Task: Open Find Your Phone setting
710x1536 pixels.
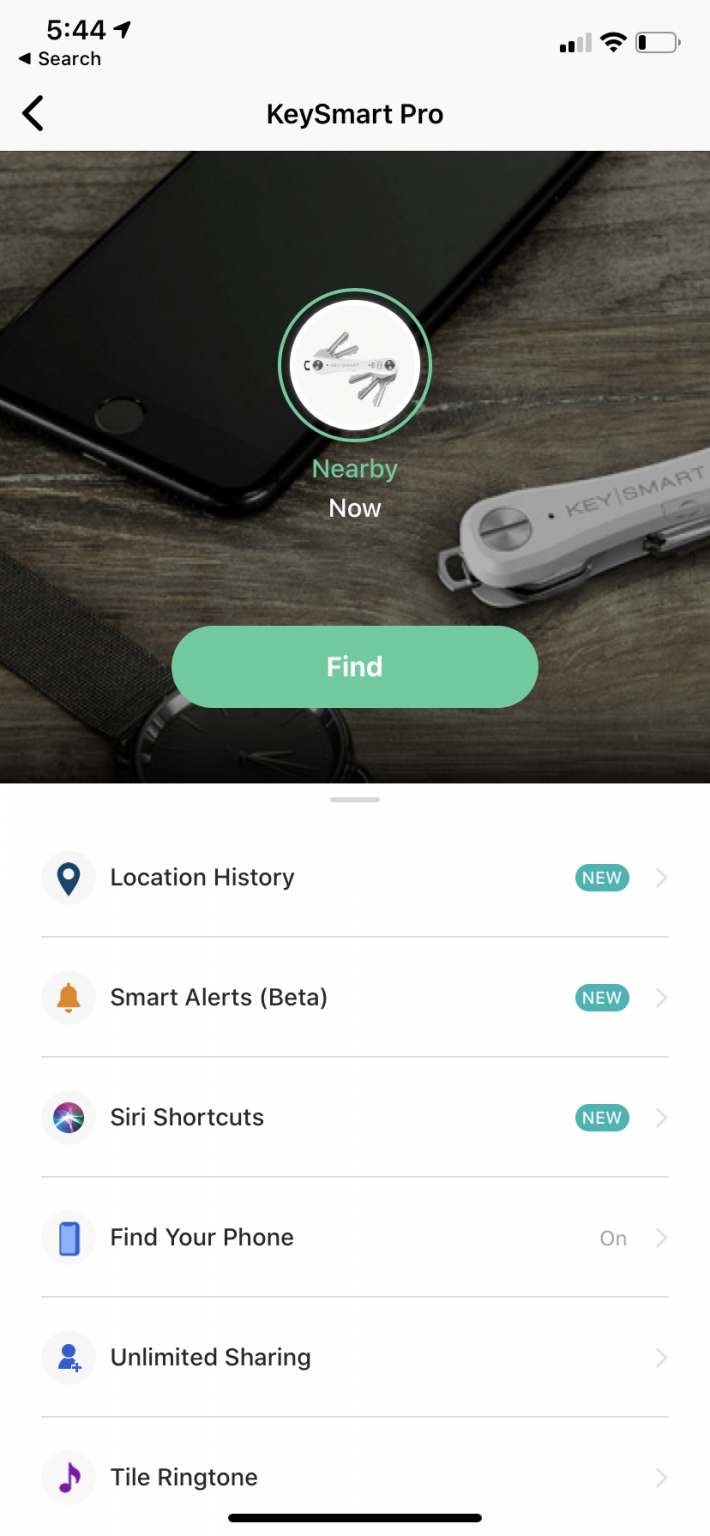Action: [355, 1238]
